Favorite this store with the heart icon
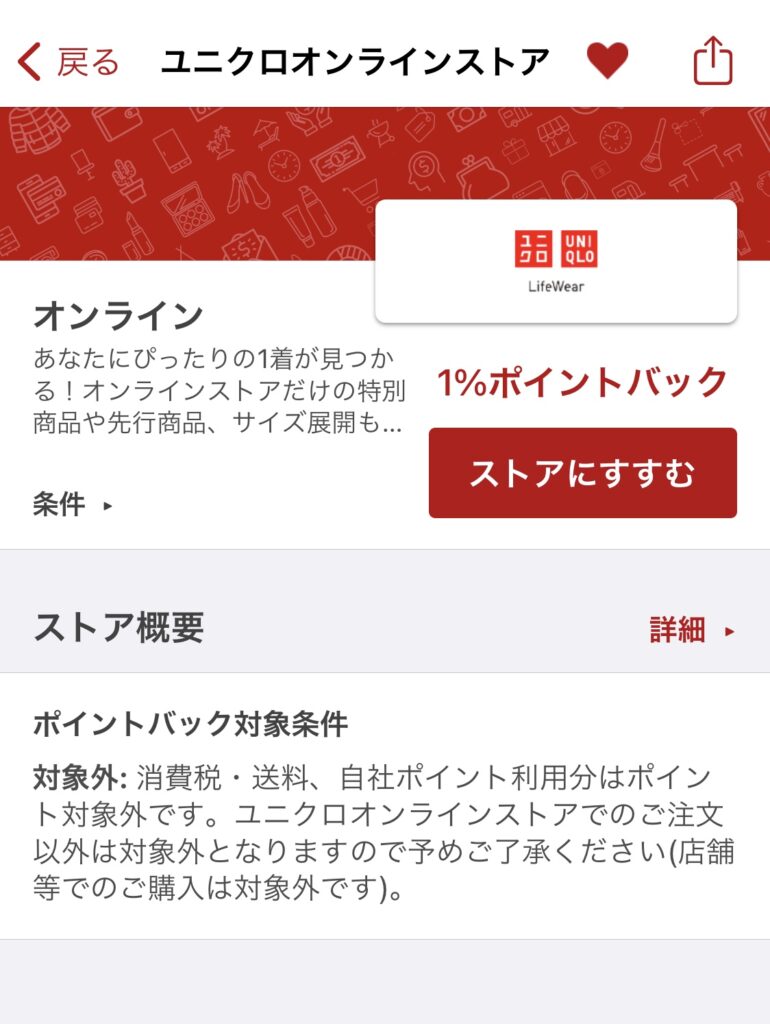The height and width of the screenshot is (1024, 770). 607,61
